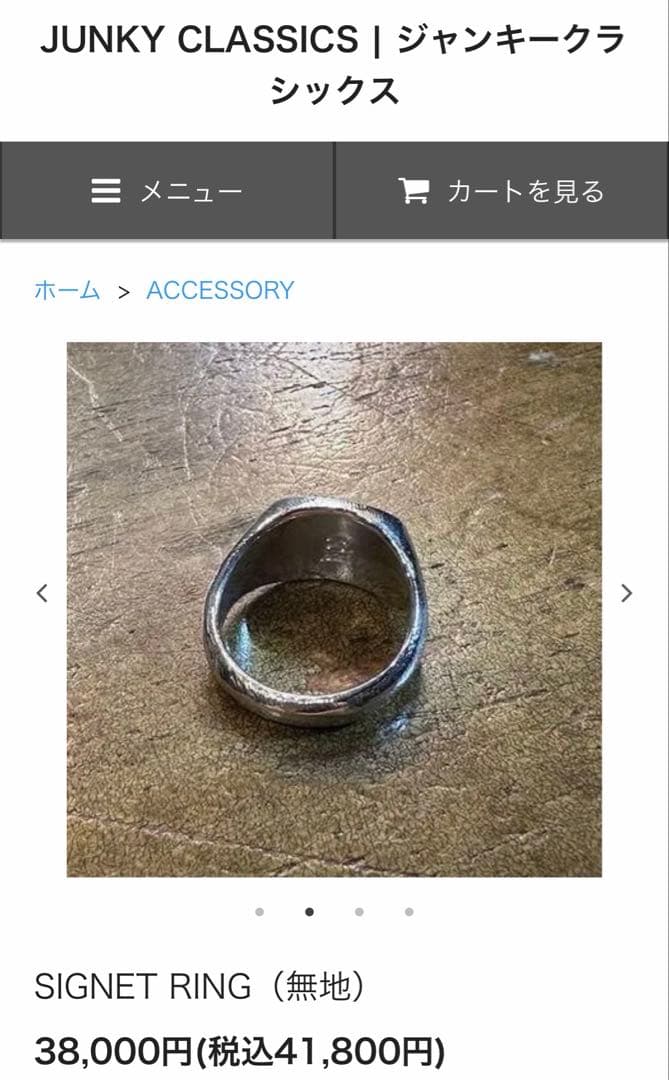Image resolution: width=669 pixels, height=1080 pixels.
Task: Open the メニュー hamburger menu
Action: [x=167, y=191]
